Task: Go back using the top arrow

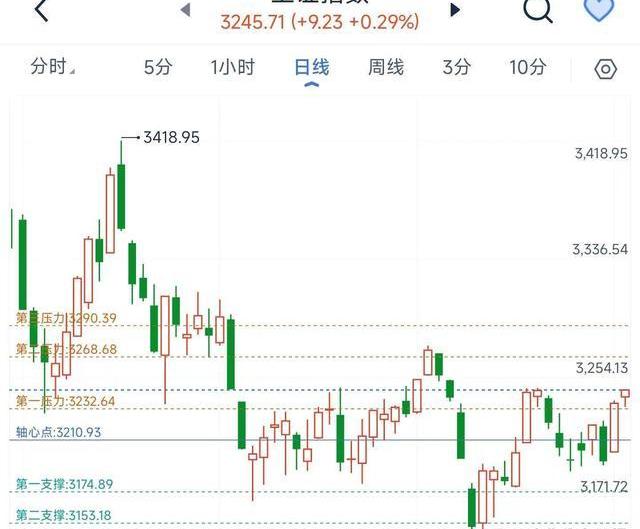Action: 41,10
